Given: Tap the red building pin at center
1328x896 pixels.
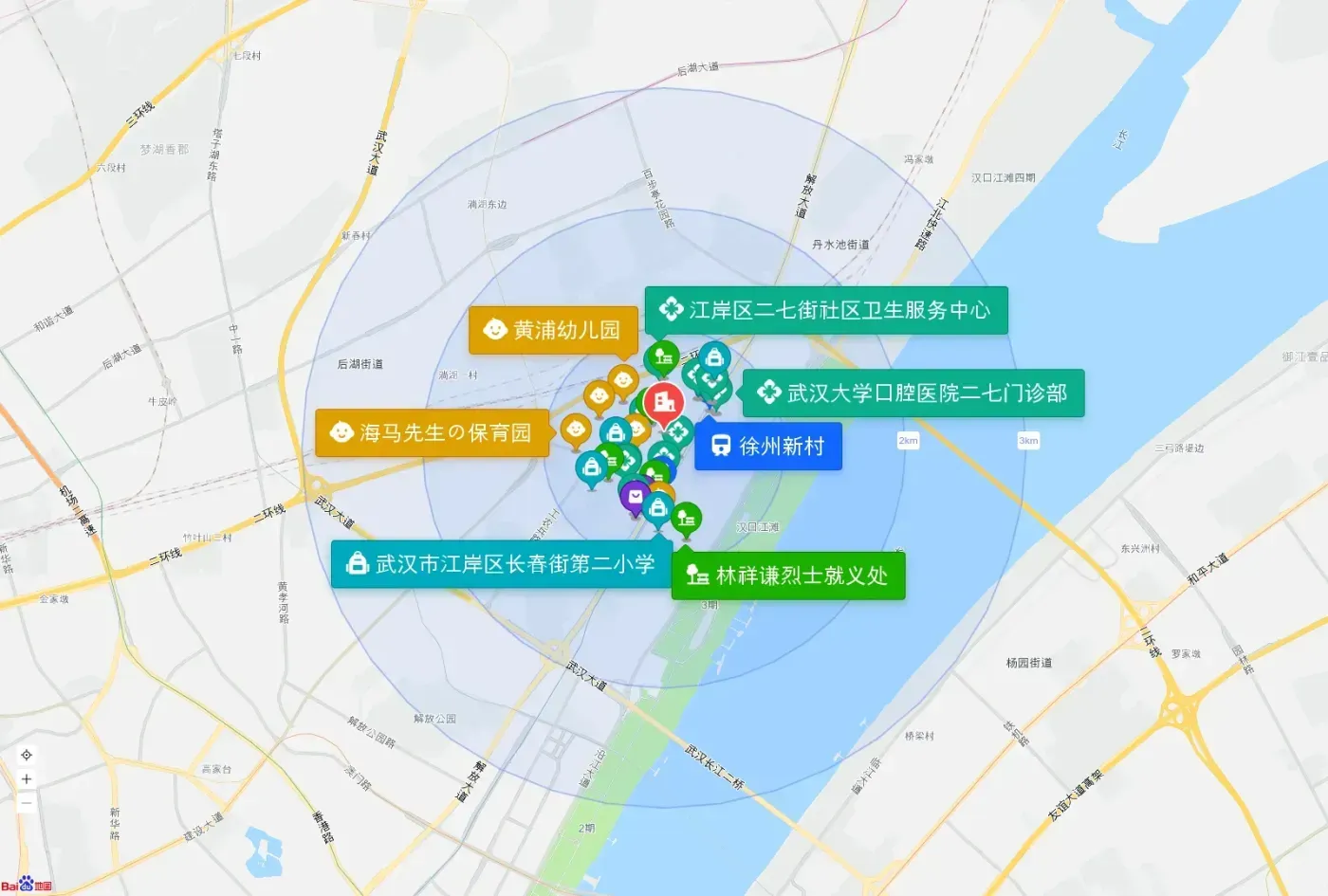Looking at the screenshot, I should (664, 404).
